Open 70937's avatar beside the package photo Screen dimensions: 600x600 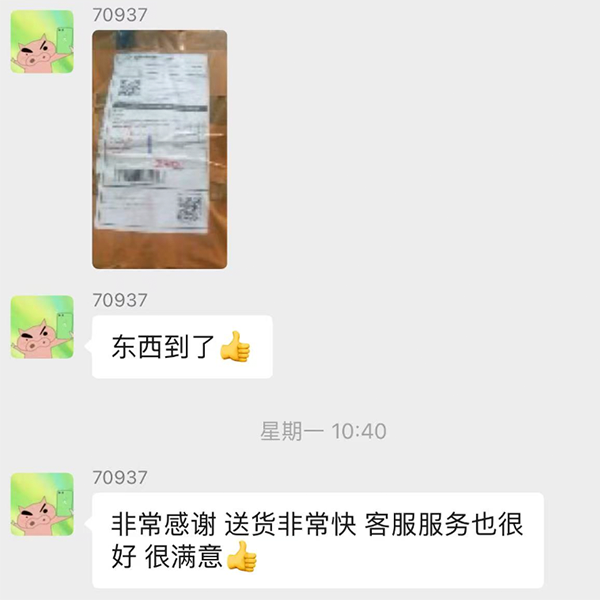pos(42,41)
